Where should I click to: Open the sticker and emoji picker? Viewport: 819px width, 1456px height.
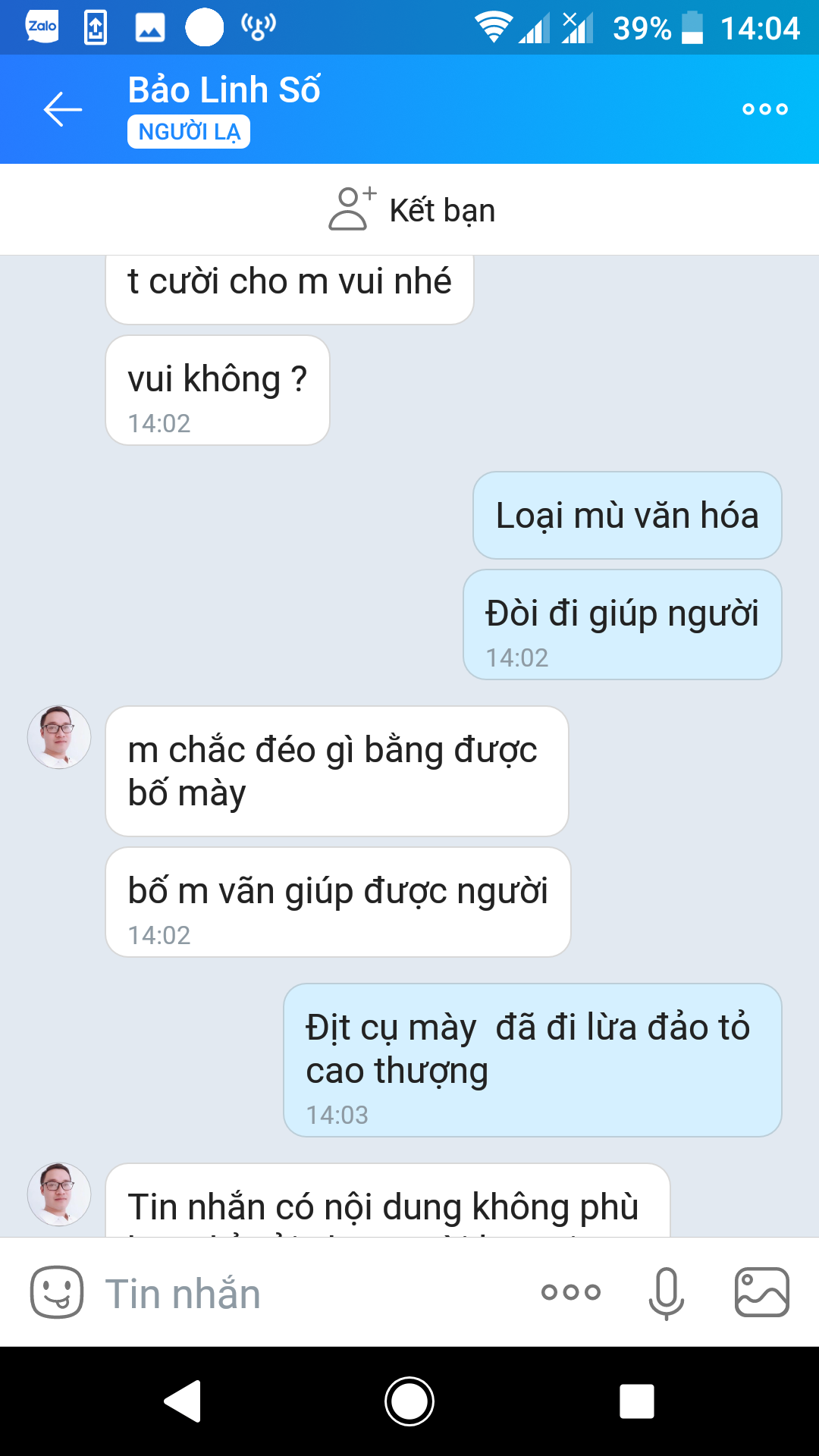[57, 1292]
